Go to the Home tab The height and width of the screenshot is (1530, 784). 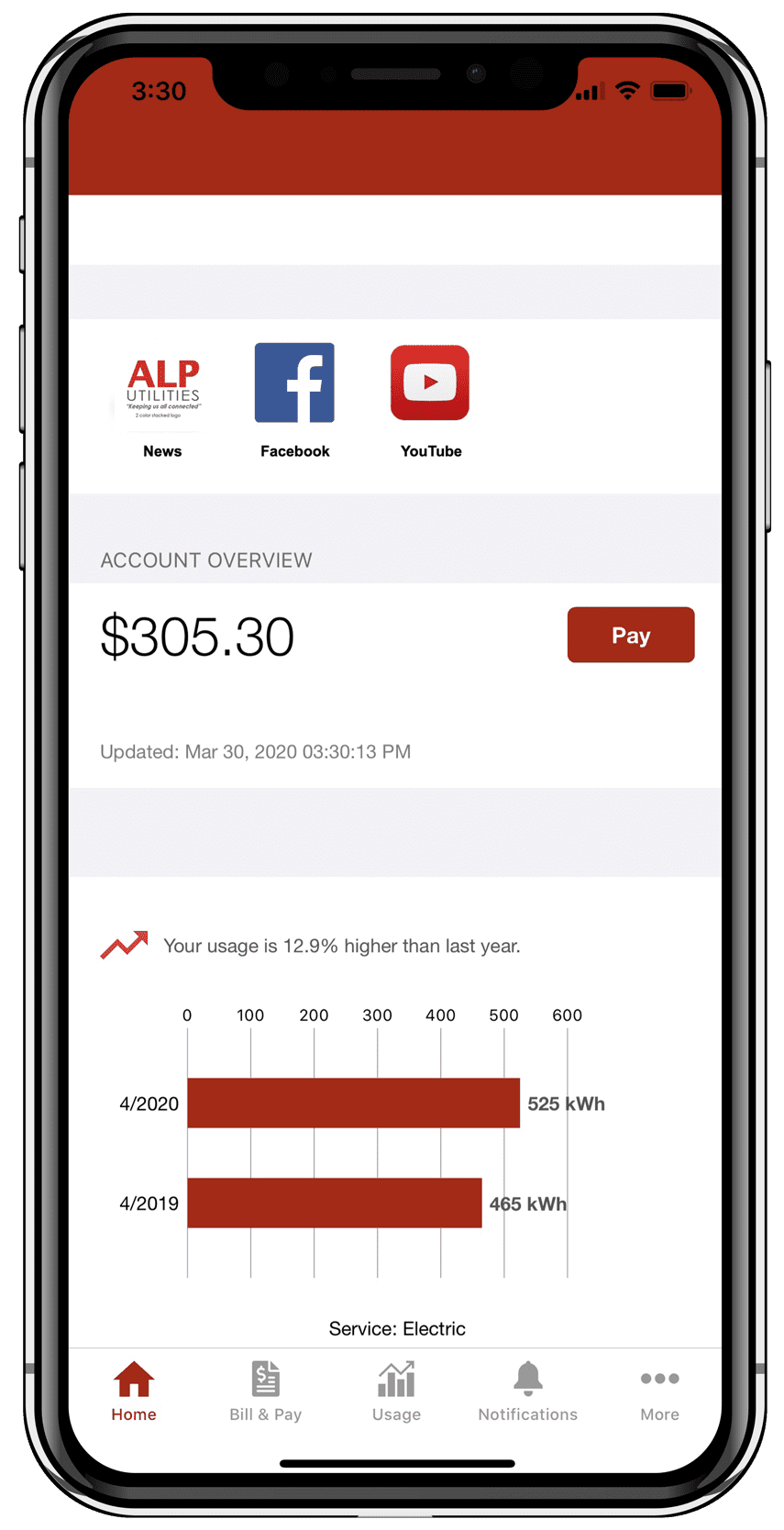pos(134,1391)
